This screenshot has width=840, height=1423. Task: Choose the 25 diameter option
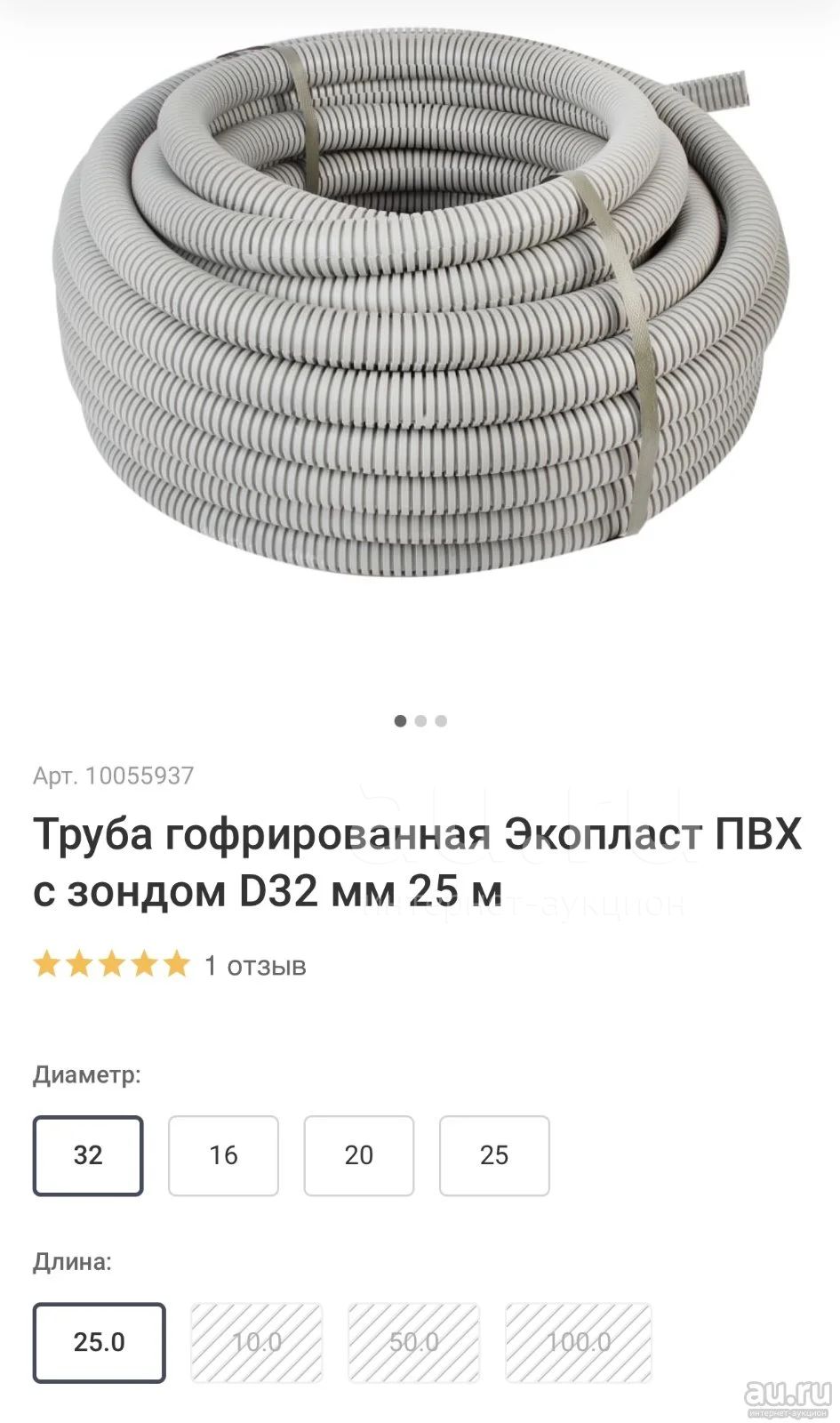click(494, 1155)
